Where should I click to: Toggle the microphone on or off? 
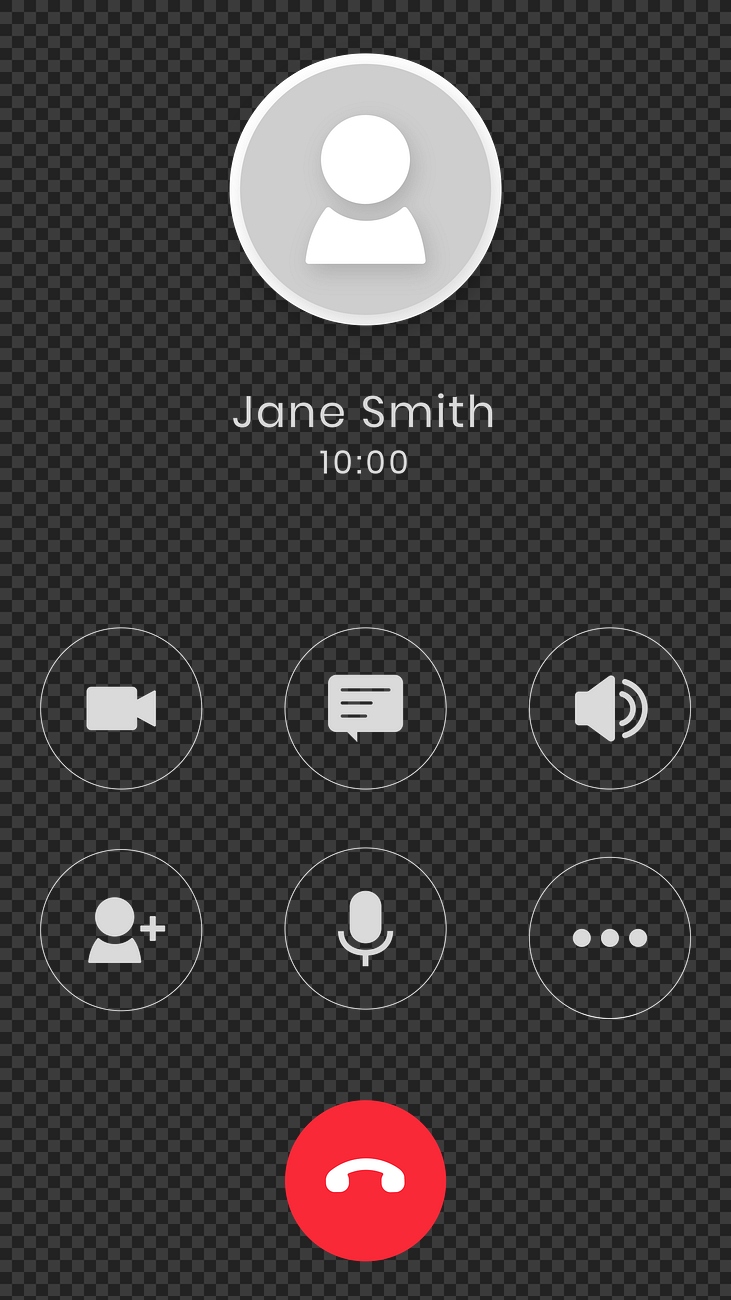(365, 930)
